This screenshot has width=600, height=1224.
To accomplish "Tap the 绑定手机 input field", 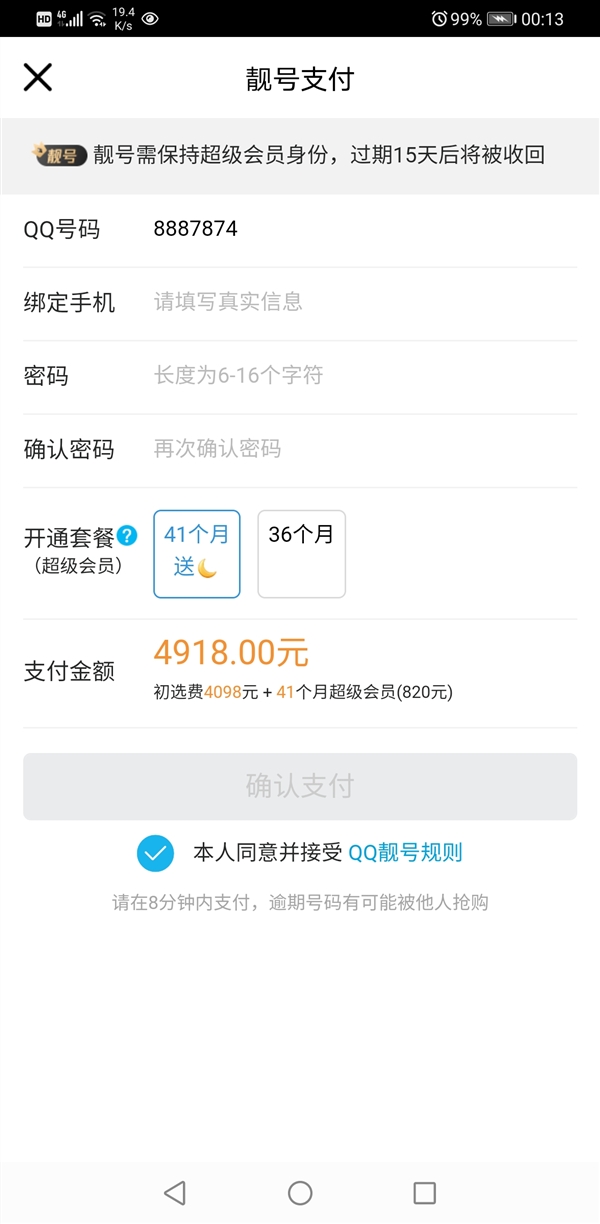I will point(360,302).
